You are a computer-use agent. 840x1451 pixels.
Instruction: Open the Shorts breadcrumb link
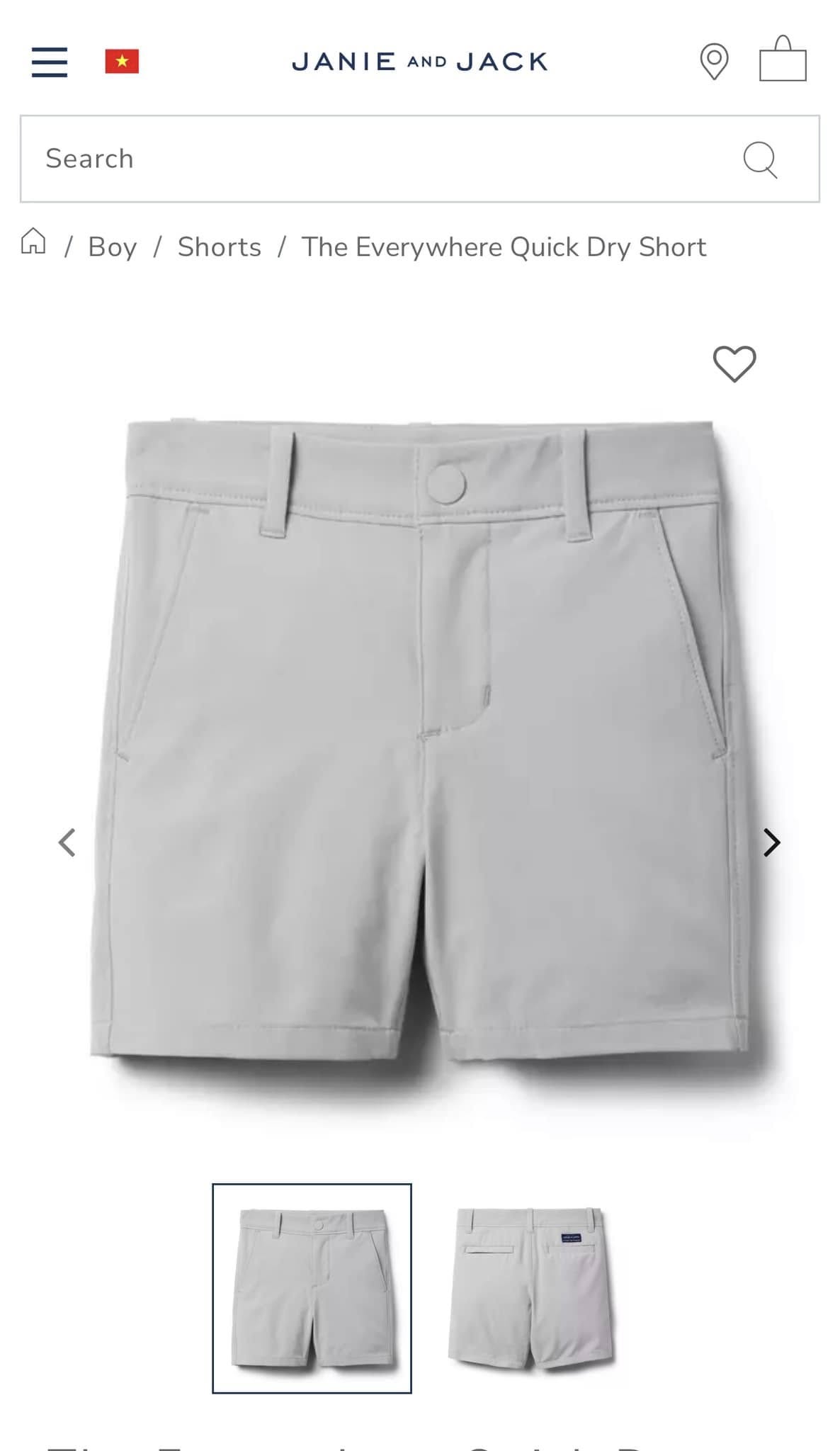220,247
